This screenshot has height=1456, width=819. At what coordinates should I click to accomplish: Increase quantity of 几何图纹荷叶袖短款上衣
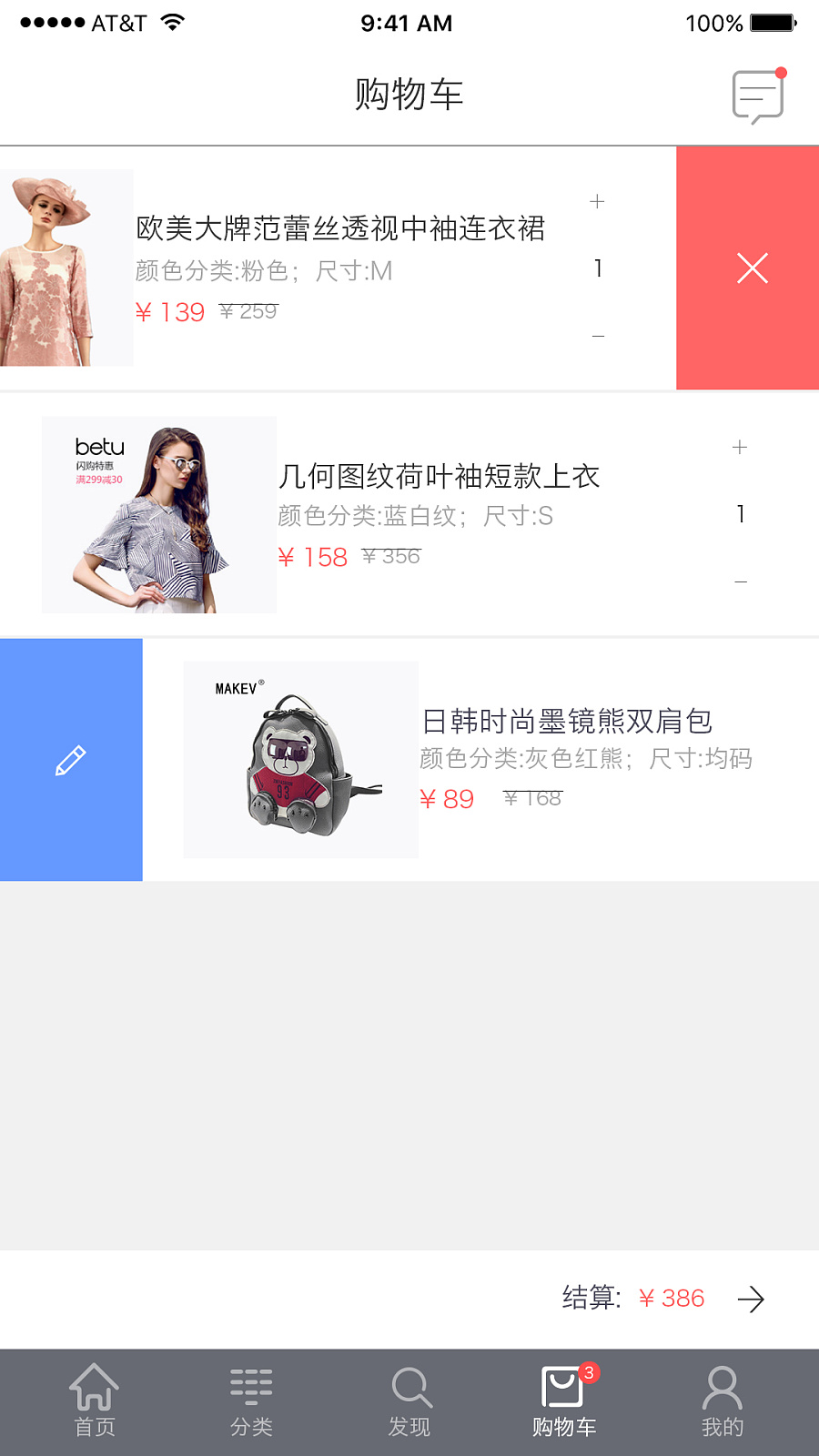point(740,447)
